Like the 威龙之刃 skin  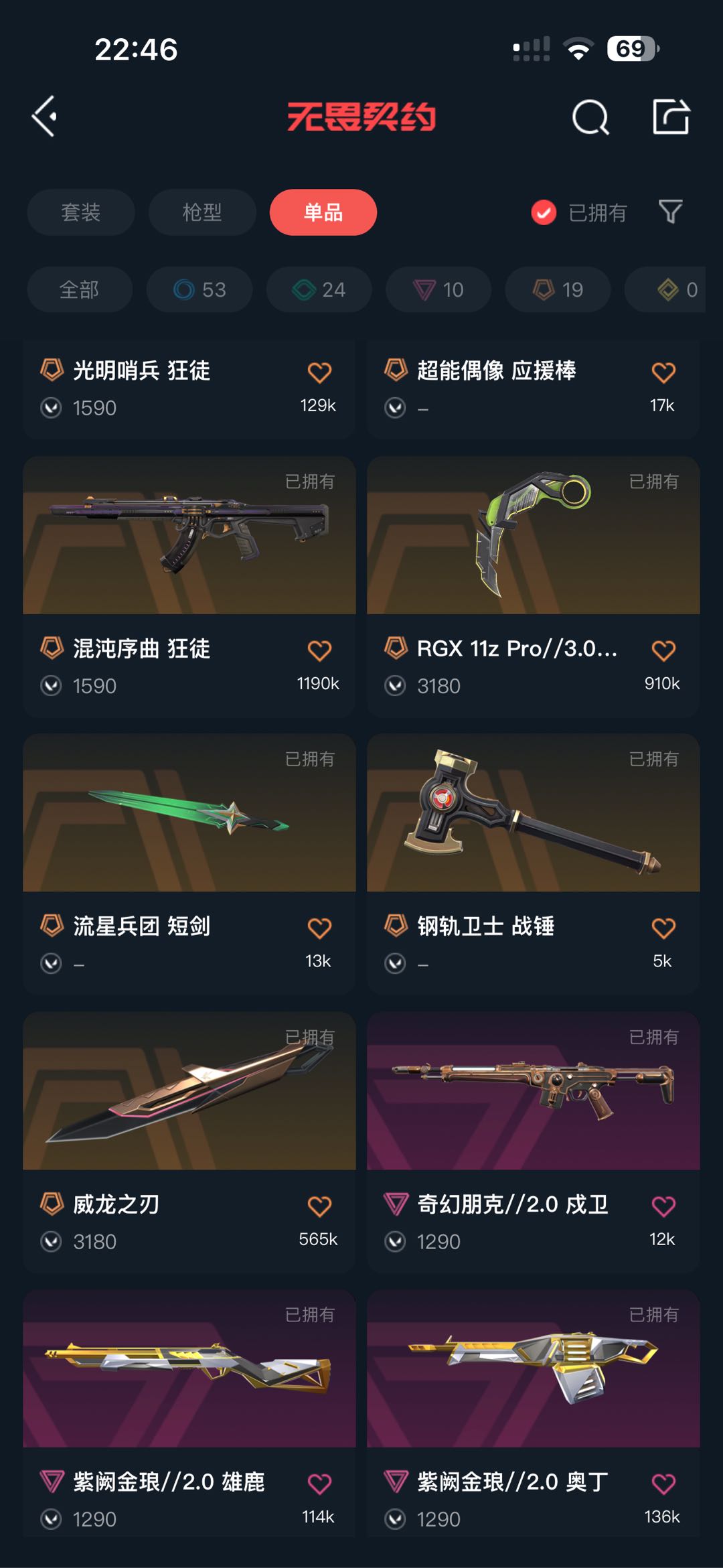319,1206
